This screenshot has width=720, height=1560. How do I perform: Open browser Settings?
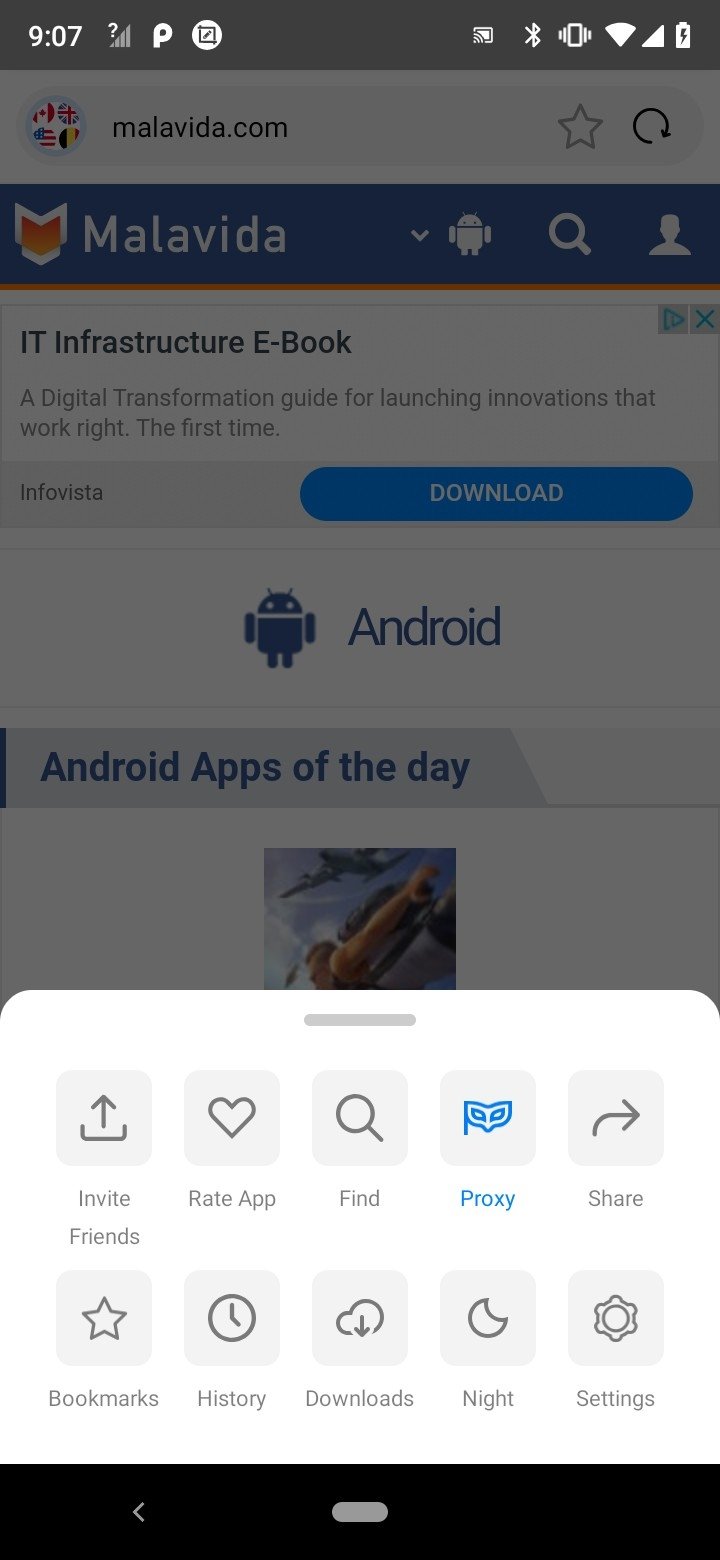[616, 1318]
